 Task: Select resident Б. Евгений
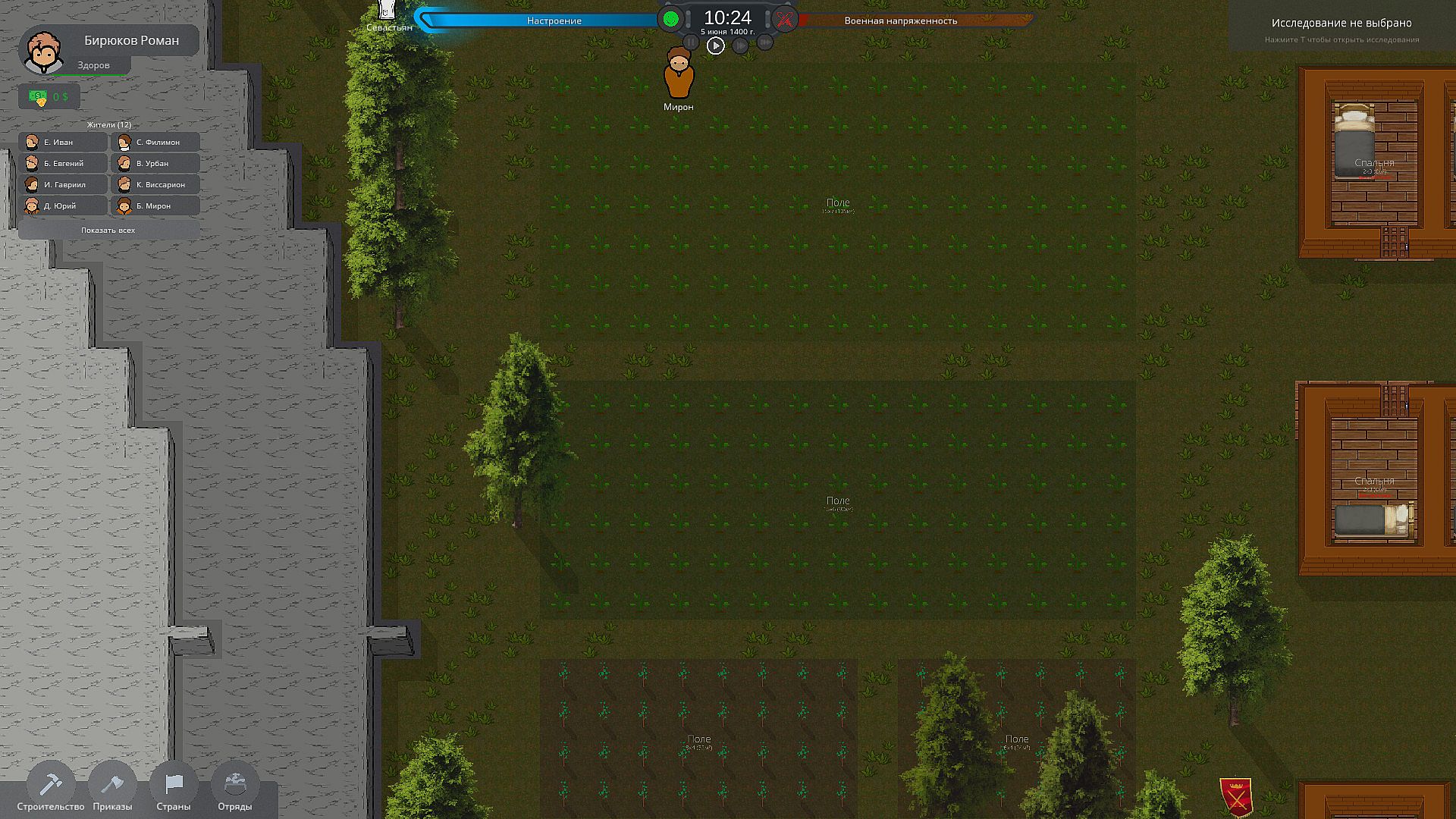tap(63, 163)
